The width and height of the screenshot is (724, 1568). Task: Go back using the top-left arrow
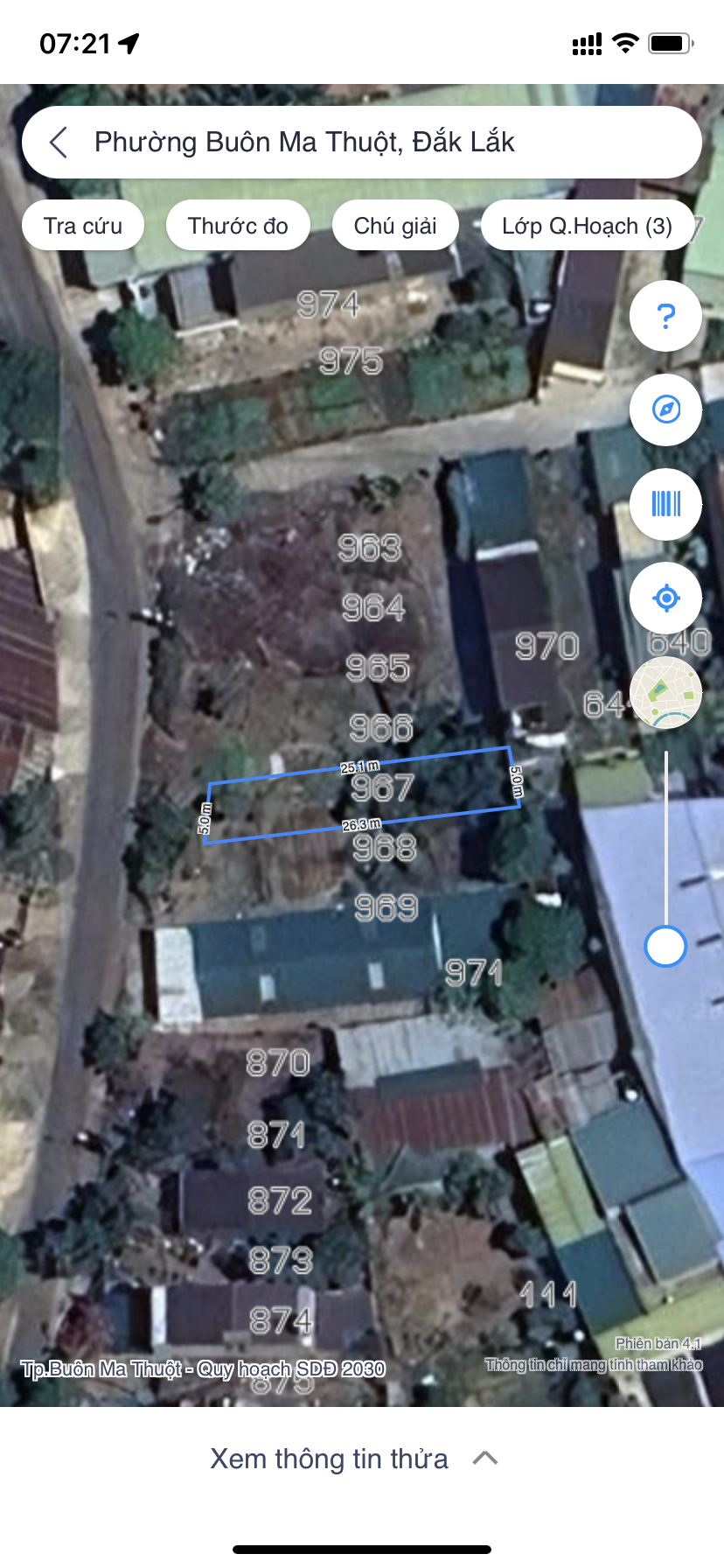coord(59,143)
